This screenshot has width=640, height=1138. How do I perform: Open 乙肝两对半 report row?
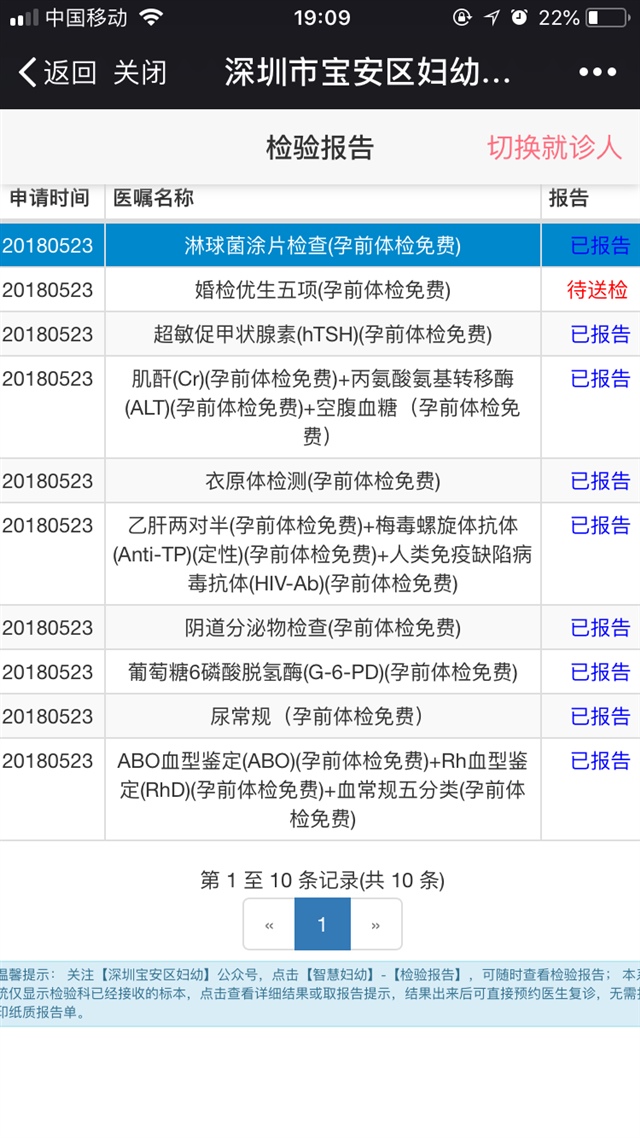coord(322,554)
